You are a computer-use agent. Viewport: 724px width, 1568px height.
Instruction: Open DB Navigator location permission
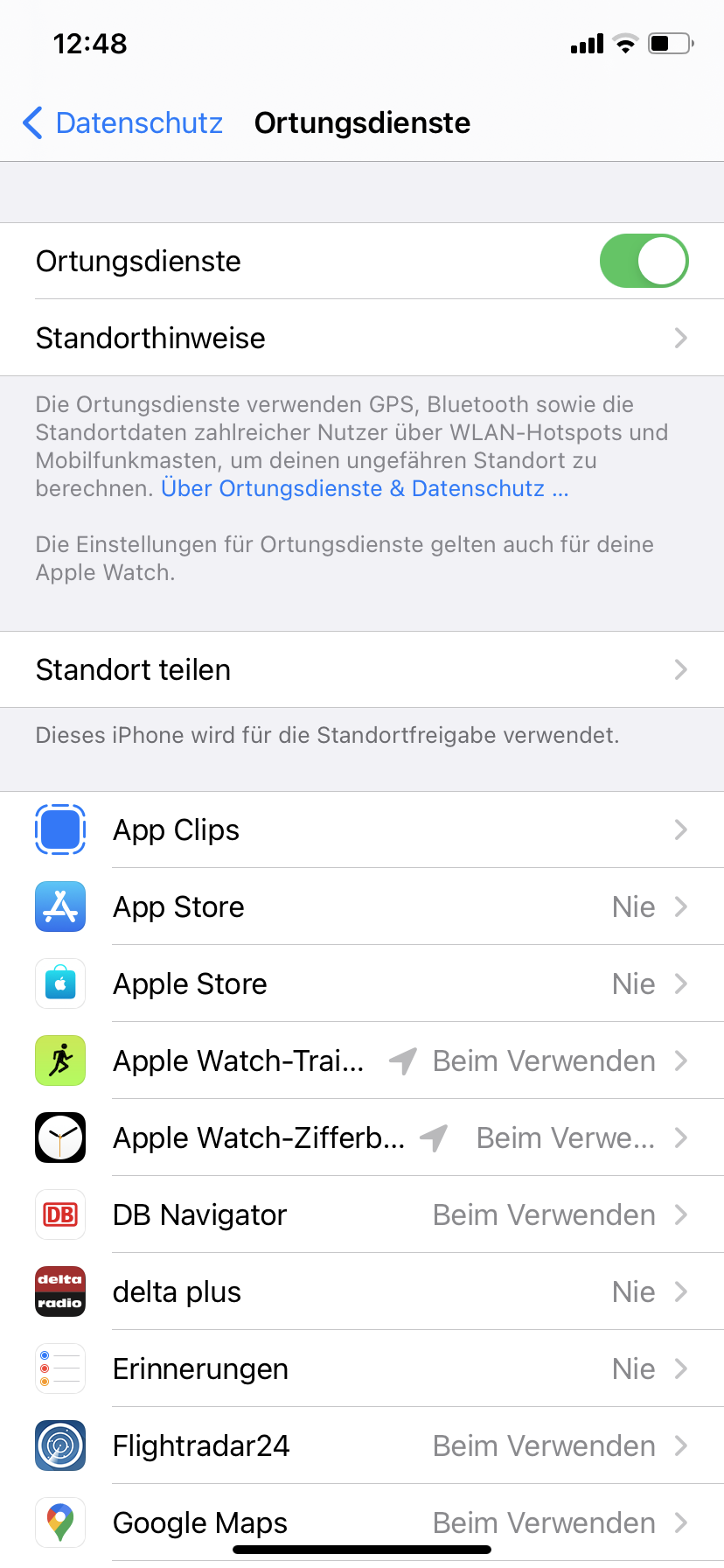pos(362,1214)
